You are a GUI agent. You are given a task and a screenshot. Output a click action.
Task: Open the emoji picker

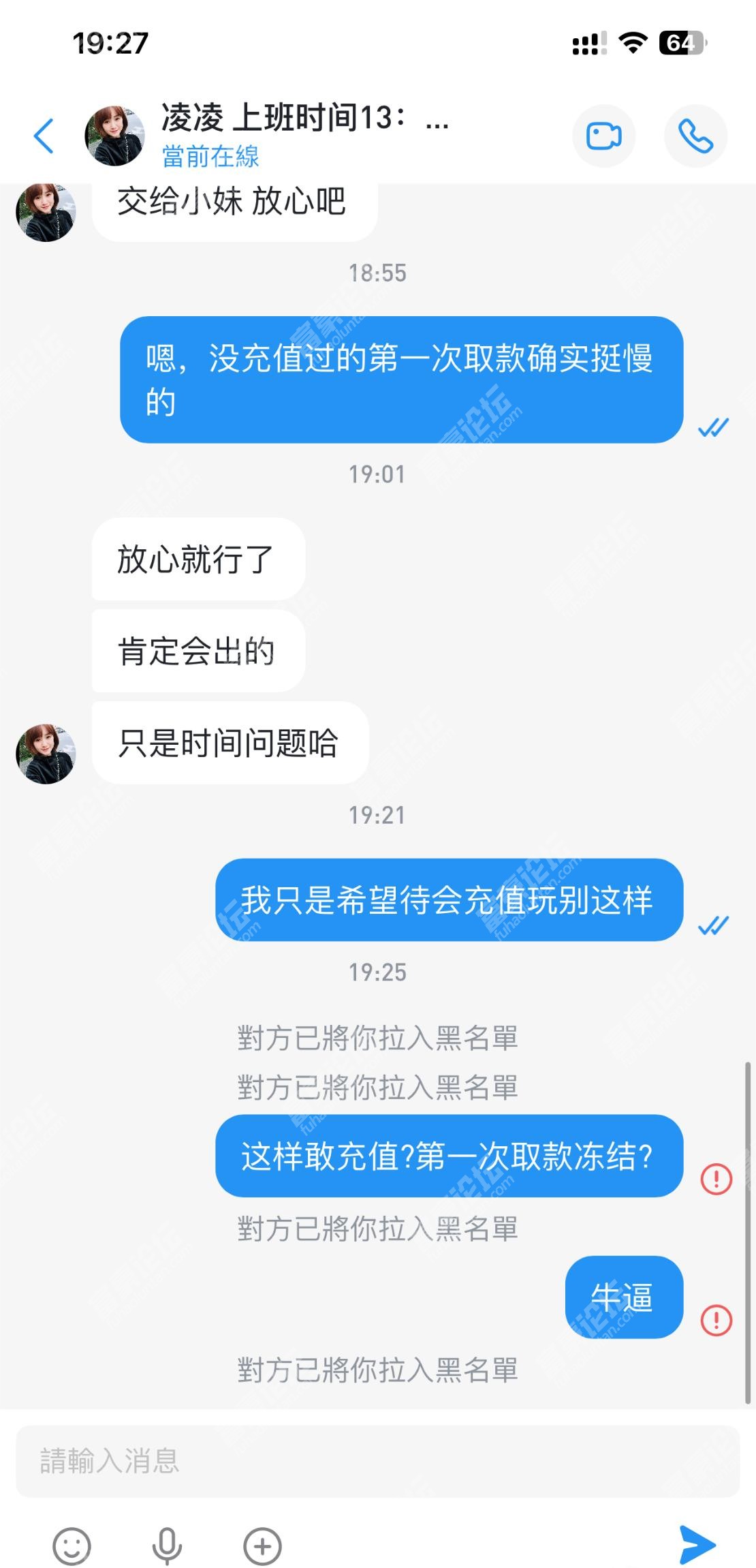[x=72, y=1546]
